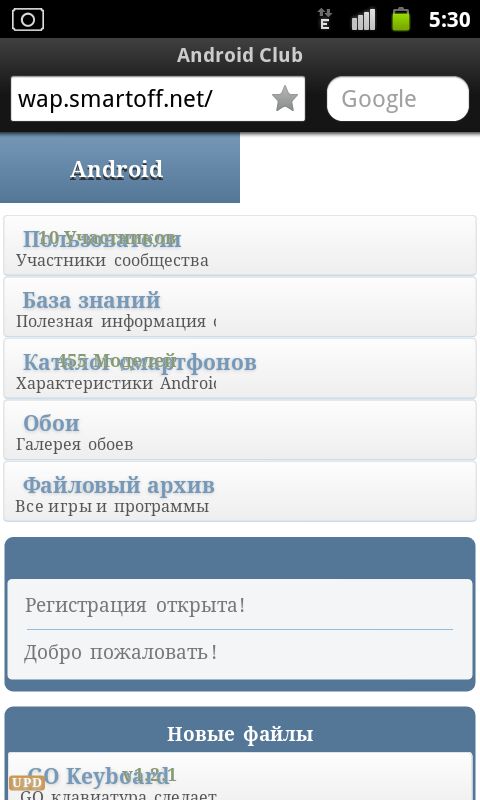Image resolution: width=480 pixels, height=800 pixels.
Task: Focus the Google search box
Action: 397,99
